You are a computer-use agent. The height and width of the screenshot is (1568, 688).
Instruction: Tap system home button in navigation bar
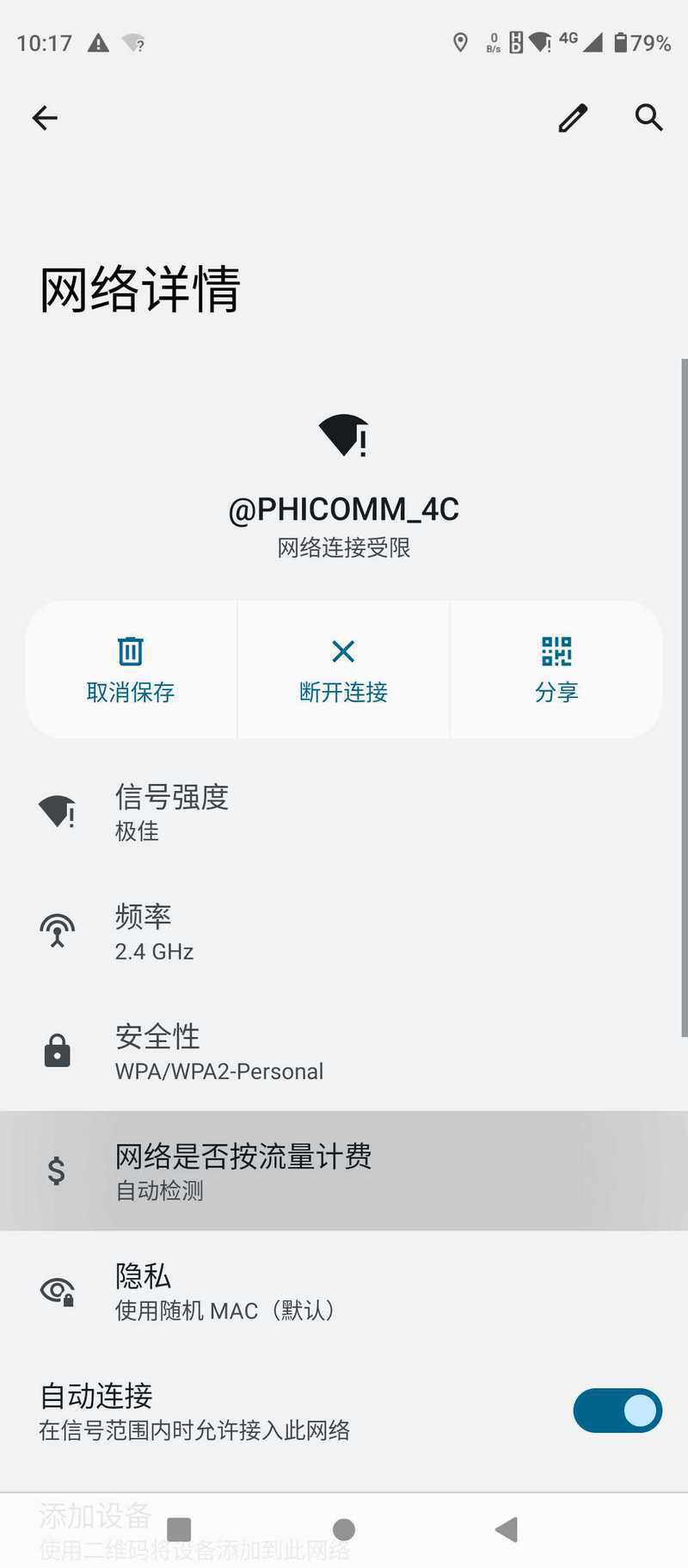[x=344, y=1529]
